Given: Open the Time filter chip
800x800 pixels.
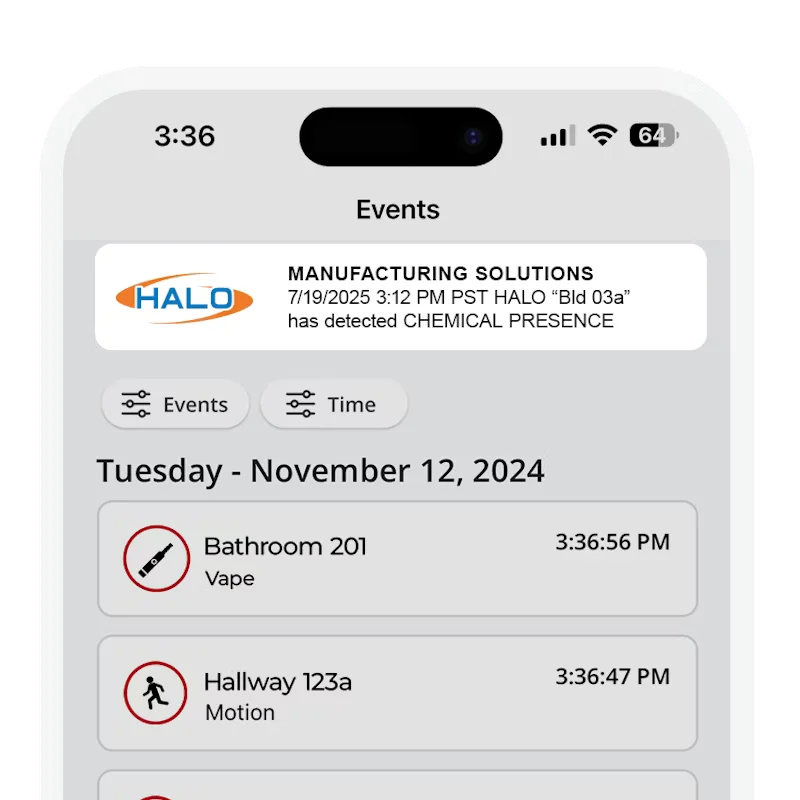Looking at the screenshot, I should (x=333, y=404).
